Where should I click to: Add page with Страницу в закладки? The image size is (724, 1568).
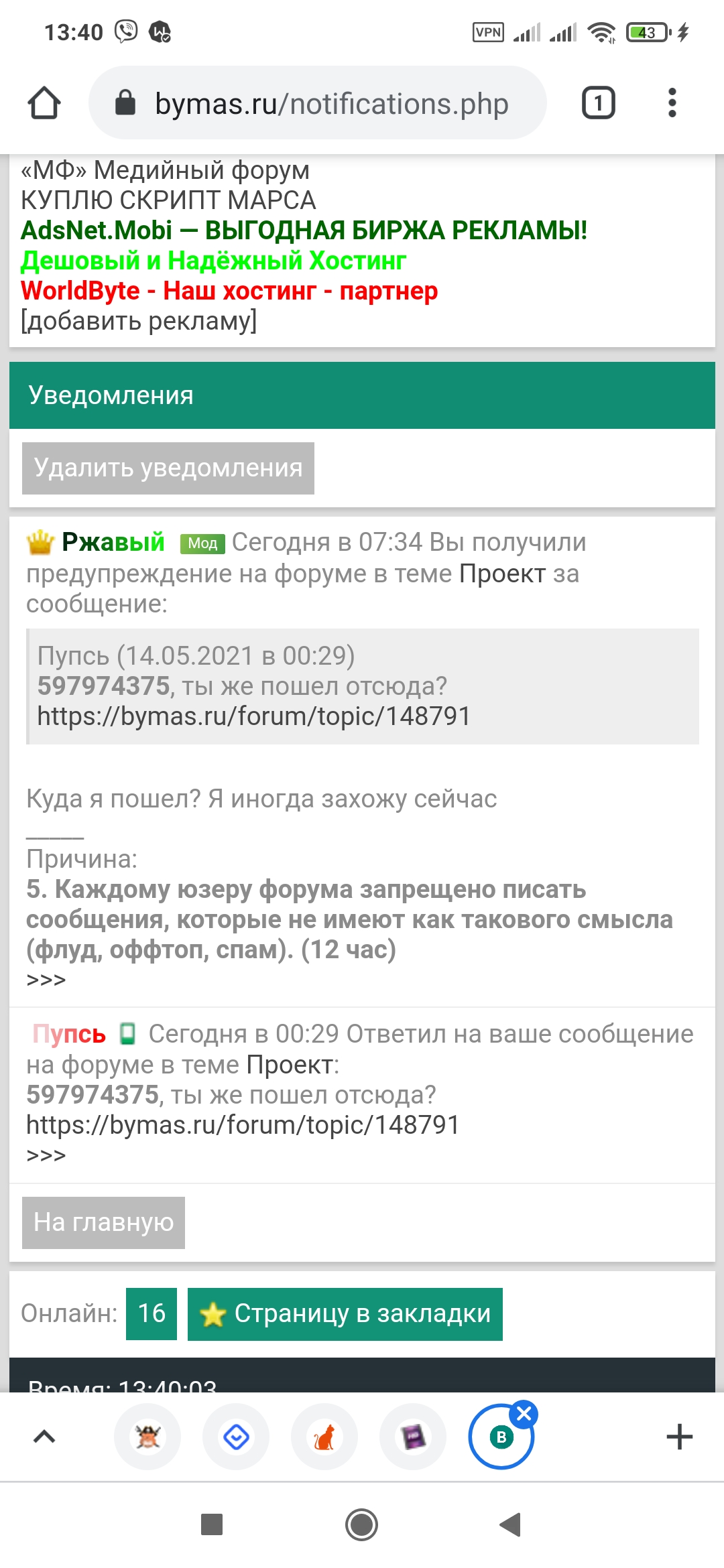click(345, 1313)
